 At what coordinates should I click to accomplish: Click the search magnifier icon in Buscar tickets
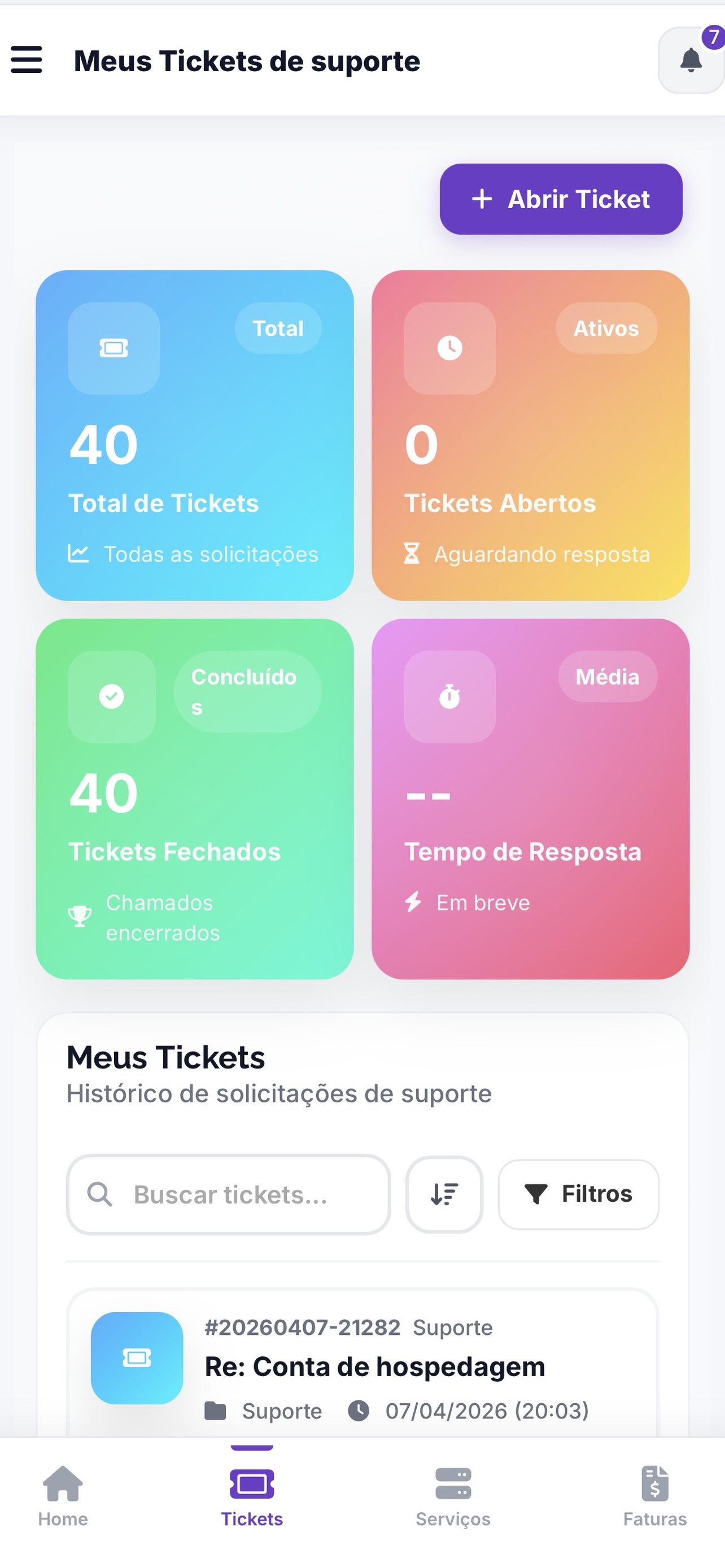pos(99,1194)
